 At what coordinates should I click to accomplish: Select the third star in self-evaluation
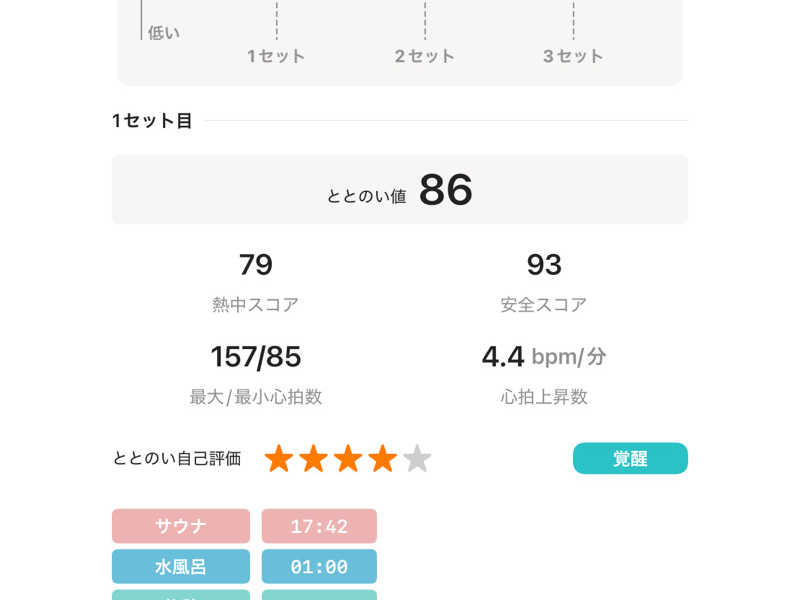(348, 459)
